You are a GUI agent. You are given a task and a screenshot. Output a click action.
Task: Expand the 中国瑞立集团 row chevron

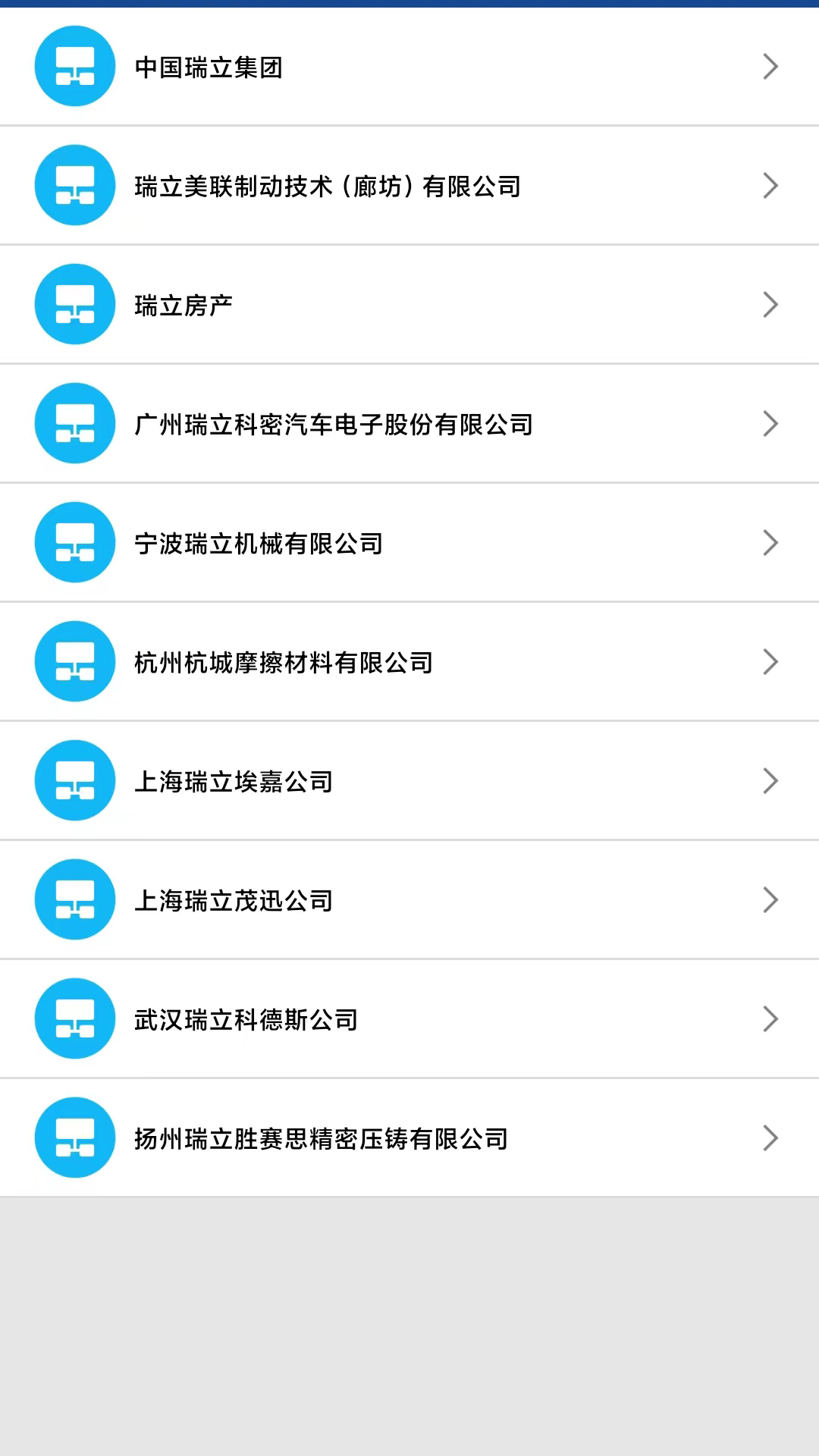point(770,66)
